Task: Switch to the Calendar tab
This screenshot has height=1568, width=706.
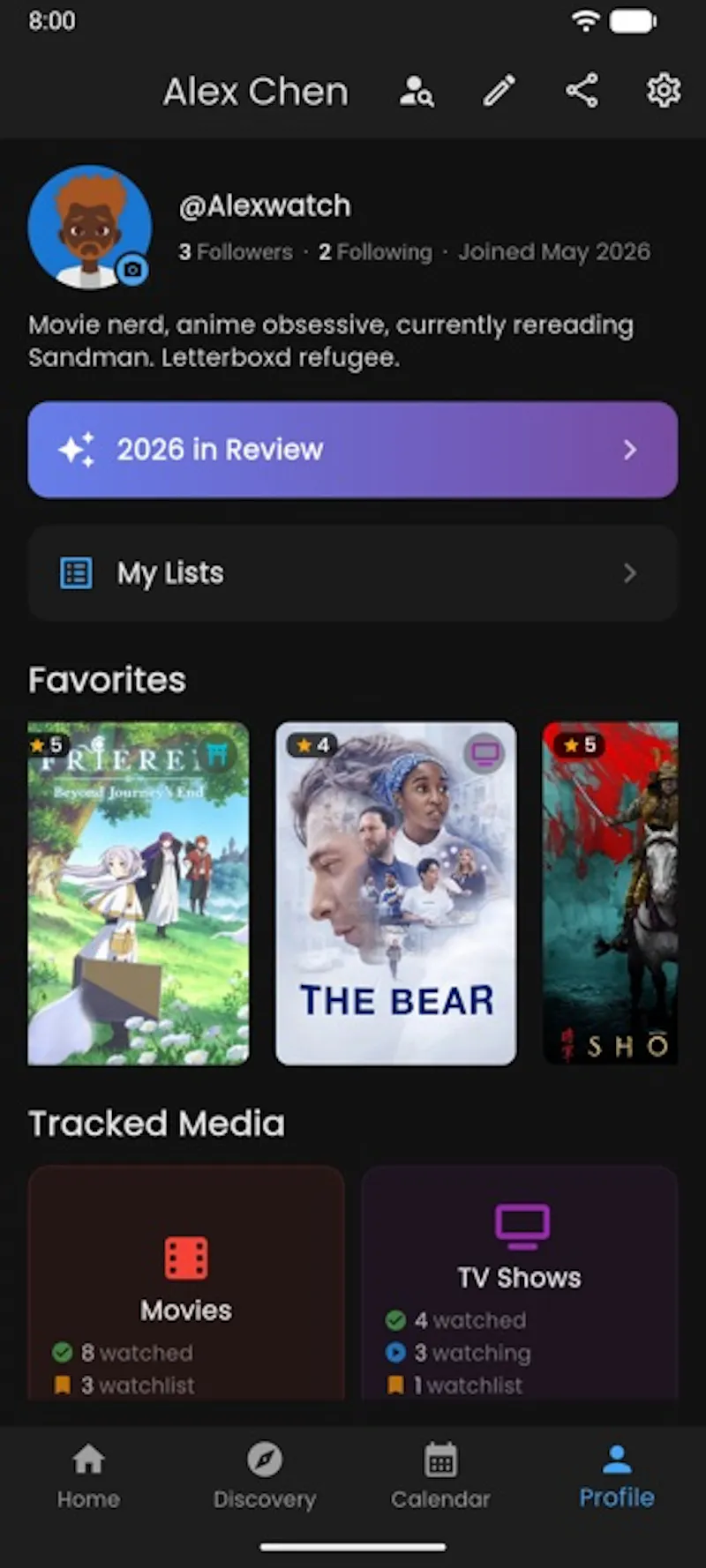Action: (440, 1476)
